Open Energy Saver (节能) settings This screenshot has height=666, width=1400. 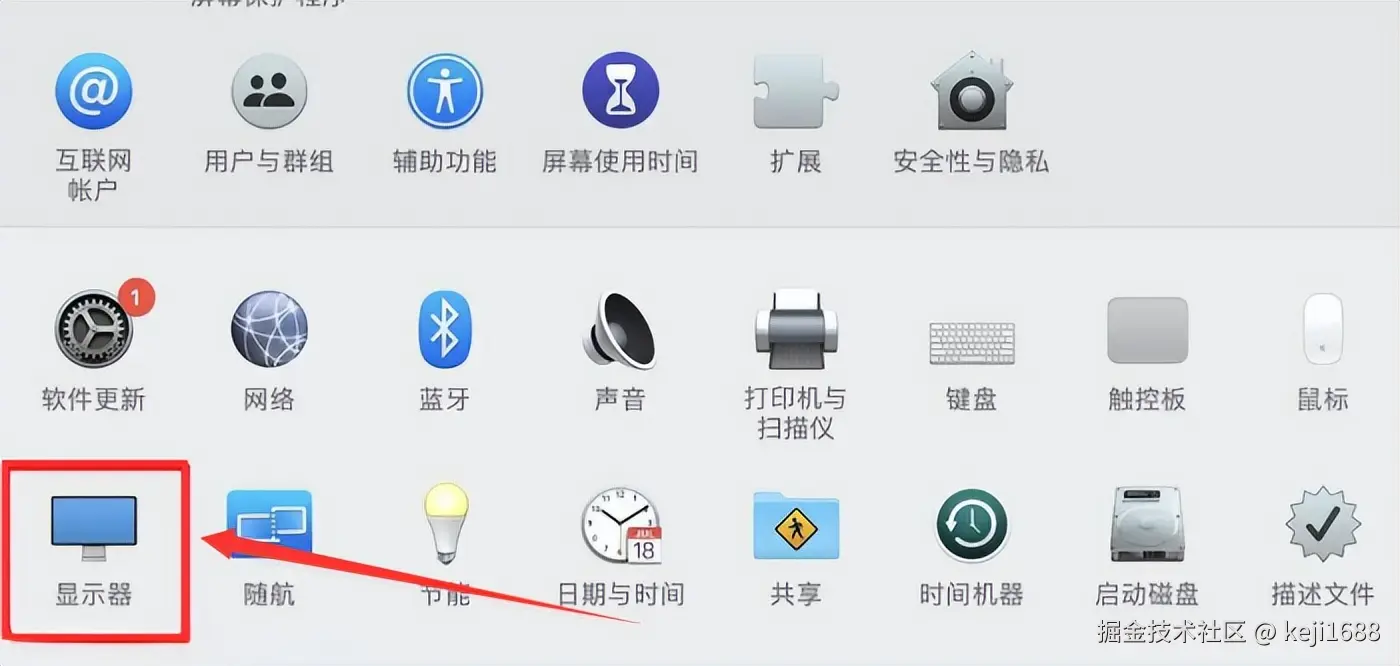pos(445,525)
